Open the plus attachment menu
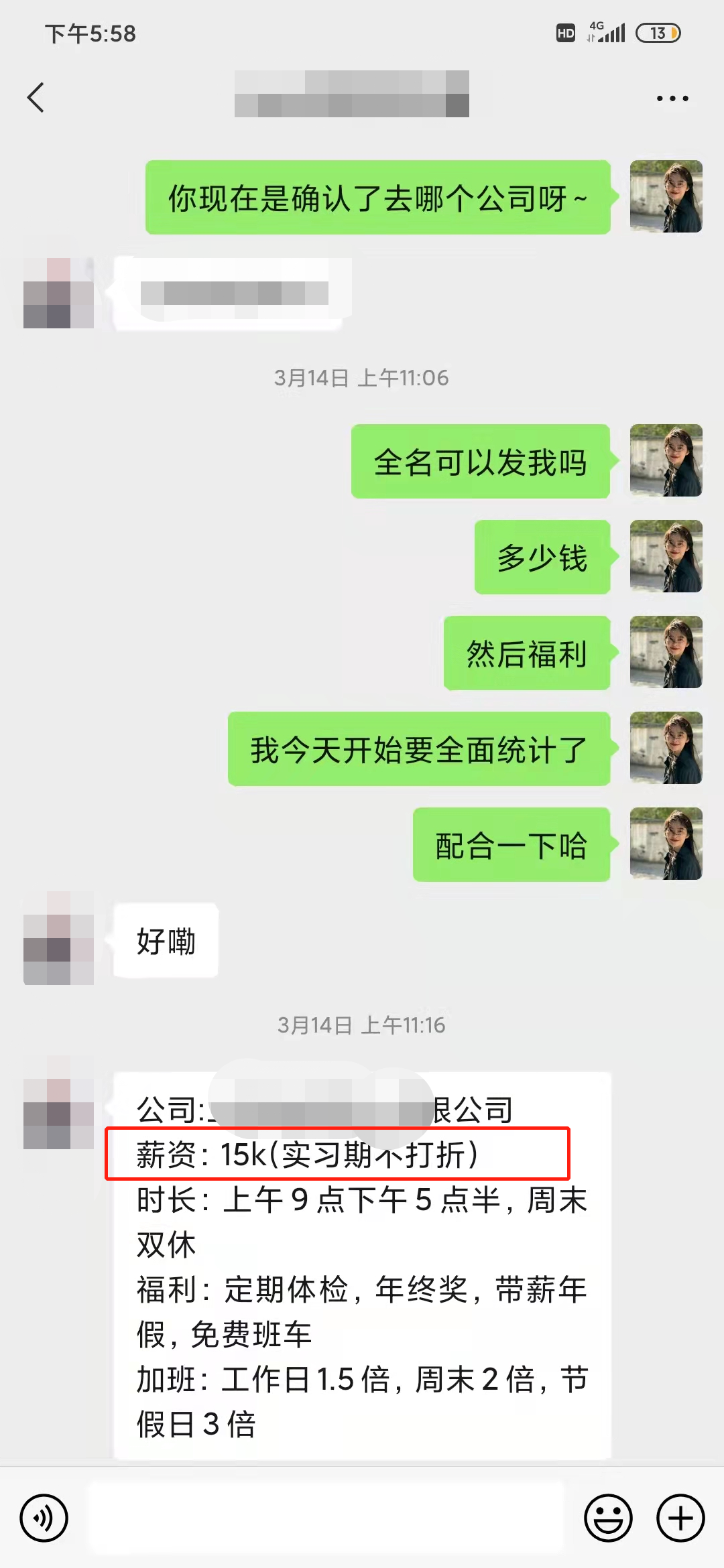The width and height of the screenshot is (724, 1568). coord(680,1518)
